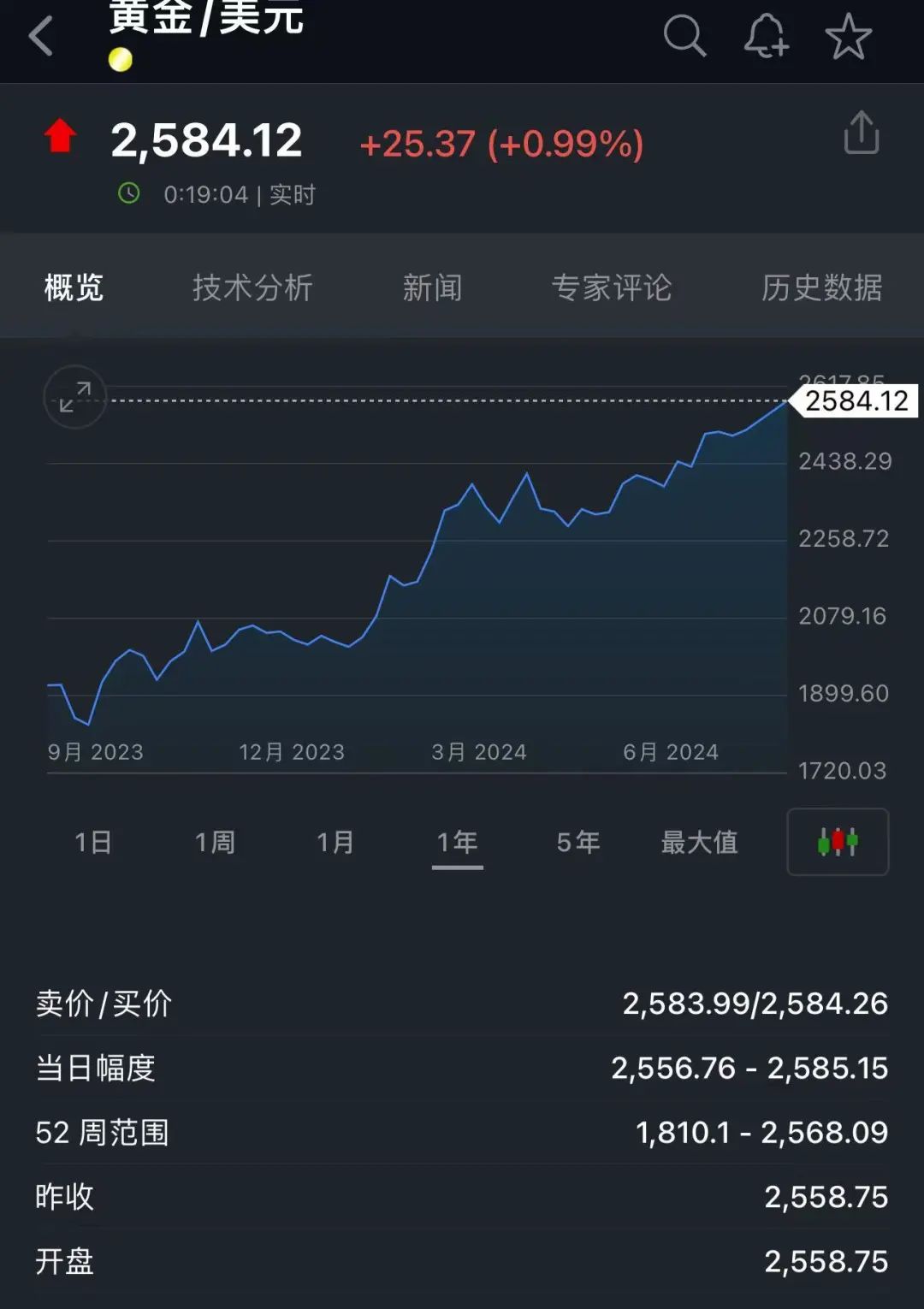Display the 最大值 chart range
The width and height of the screenshot is (924, 1309).
699,843
